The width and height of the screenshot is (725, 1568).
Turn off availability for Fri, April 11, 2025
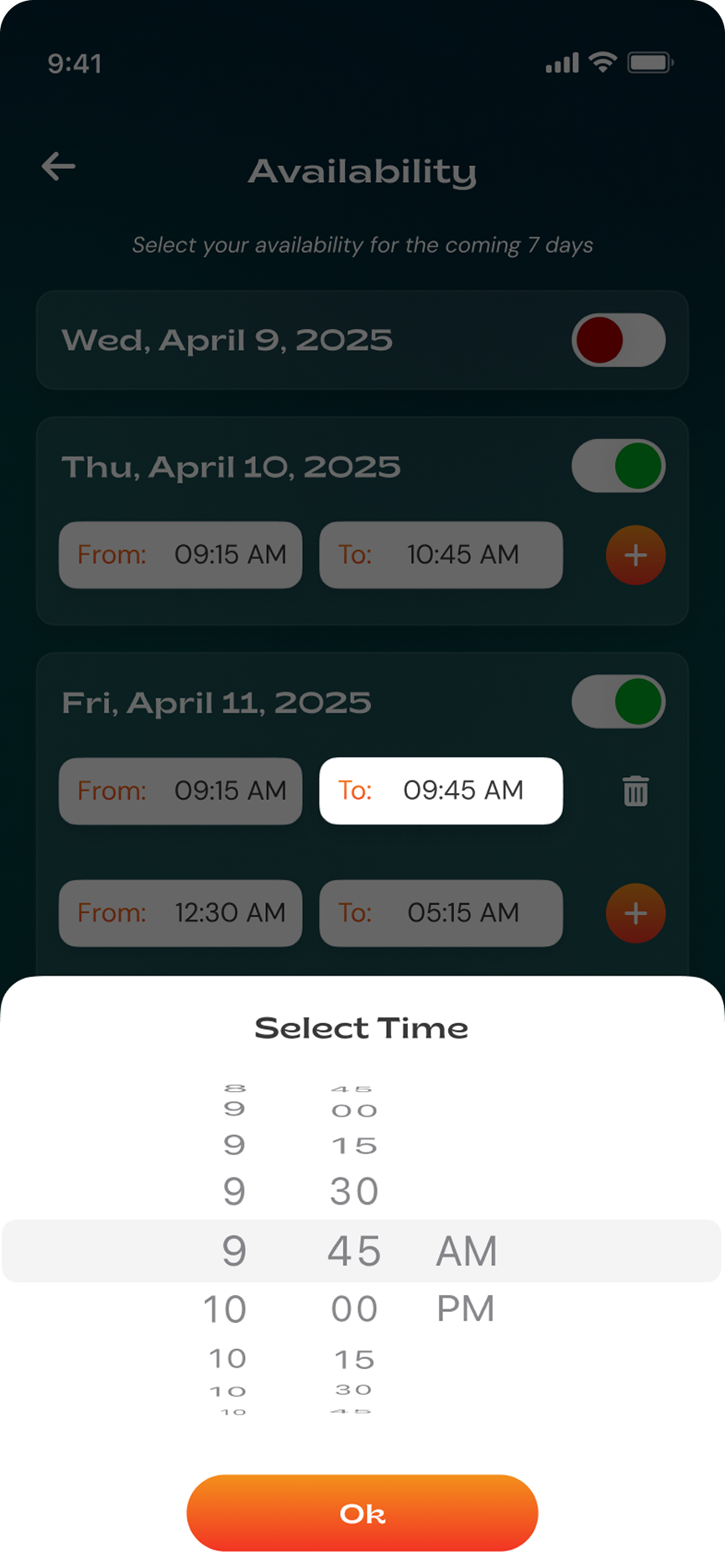(618, 702)
